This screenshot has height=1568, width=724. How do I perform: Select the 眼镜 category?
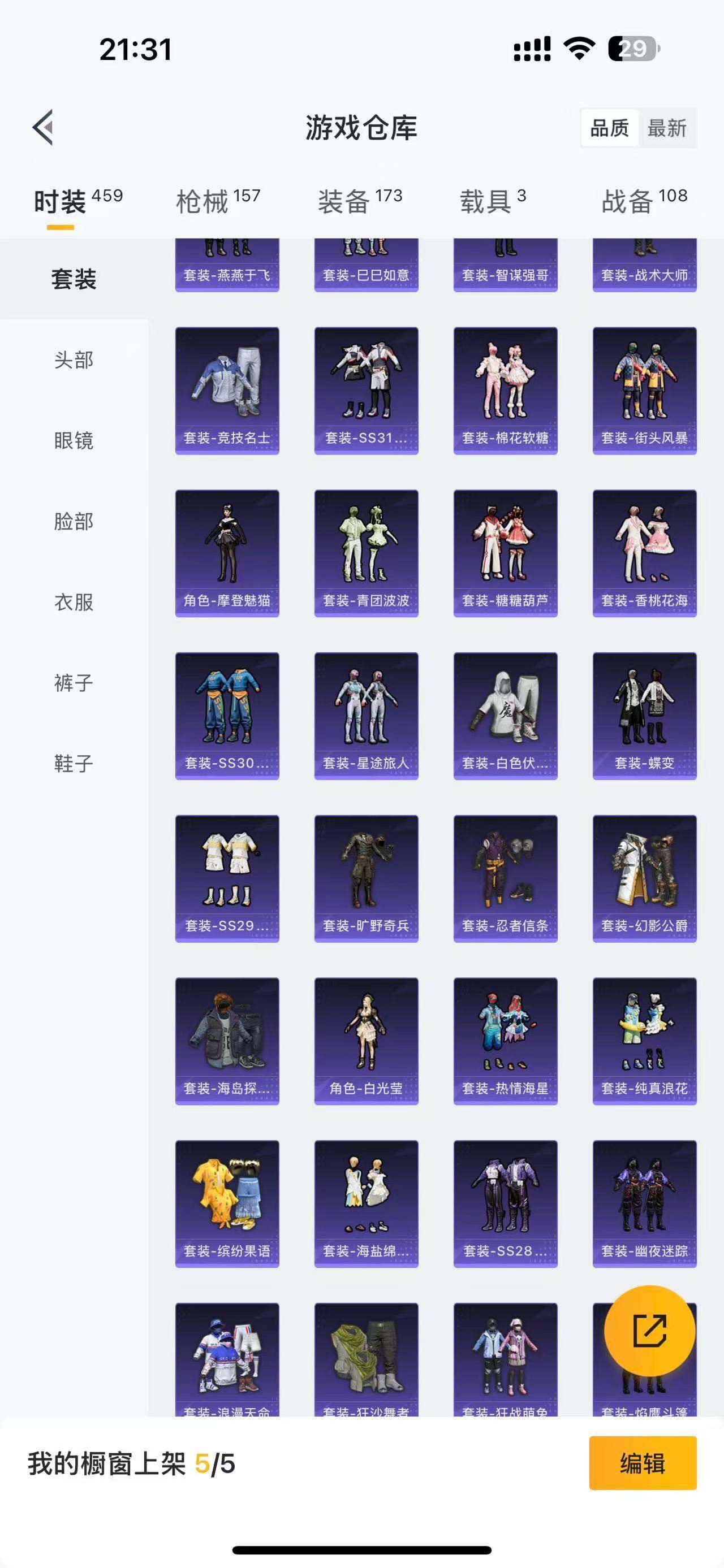(74, 440)
